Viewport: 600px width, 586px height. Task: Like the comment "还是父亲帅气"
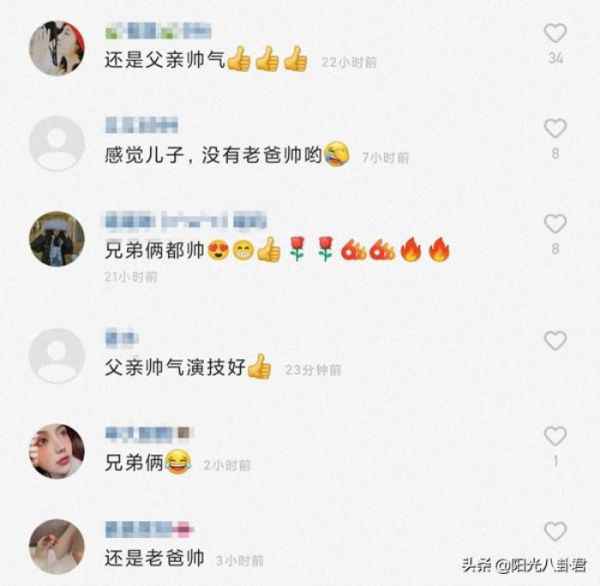[555, 33]
